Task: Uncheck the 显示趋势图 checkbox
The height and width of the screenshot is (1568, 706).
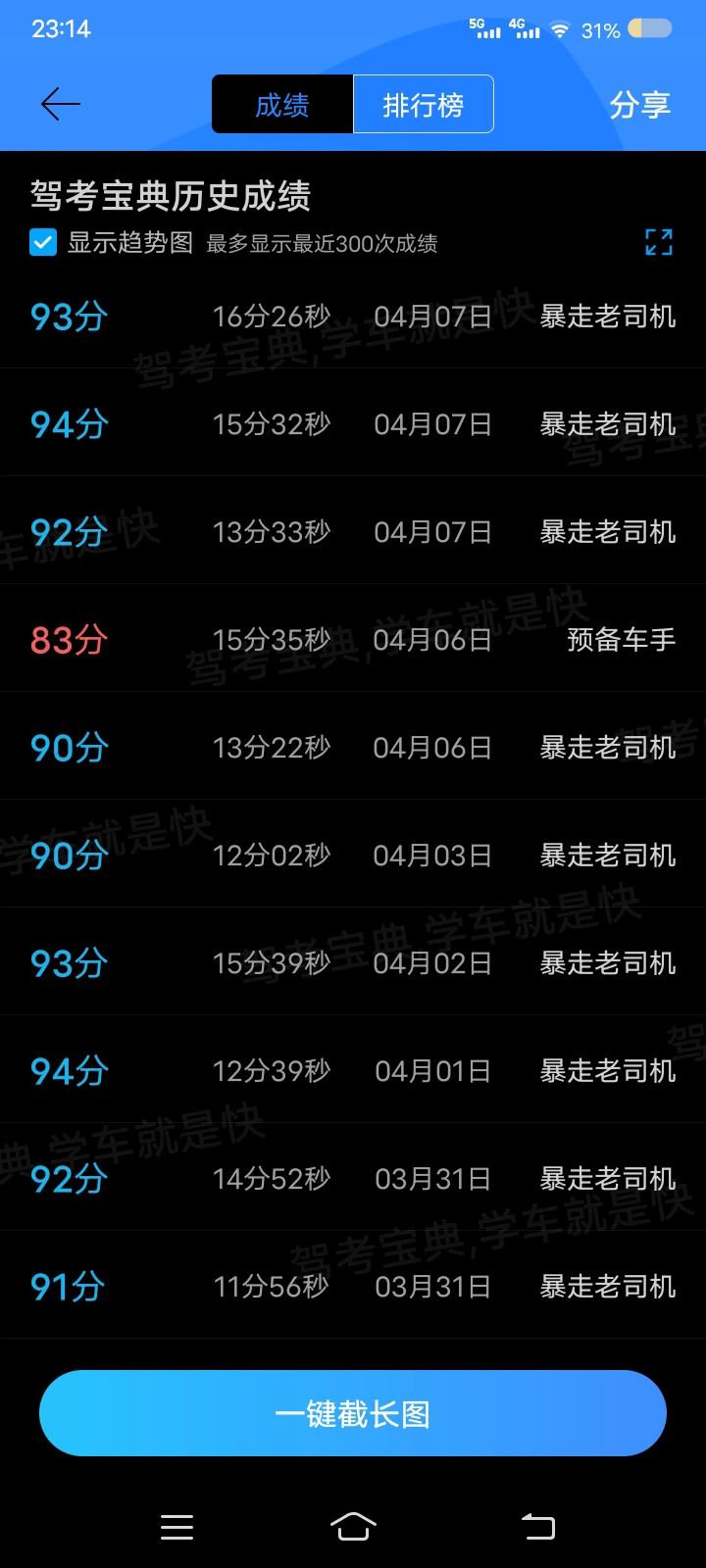Action: pyautogui.click(x=43, y=242)
